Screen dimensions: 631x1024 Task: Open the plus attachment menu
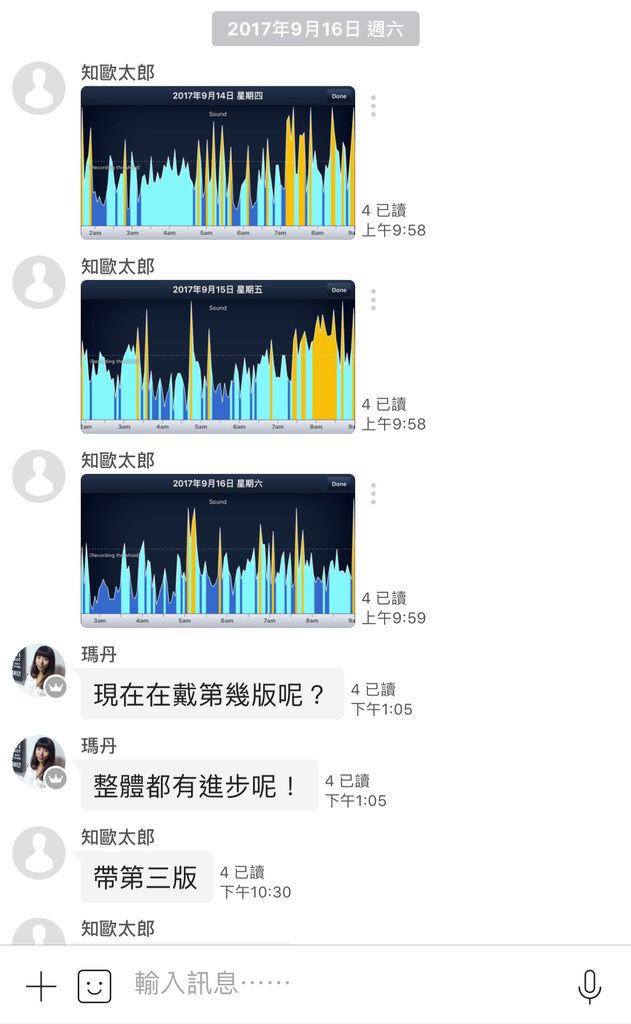pyautogui.click(x=40, y=985)
